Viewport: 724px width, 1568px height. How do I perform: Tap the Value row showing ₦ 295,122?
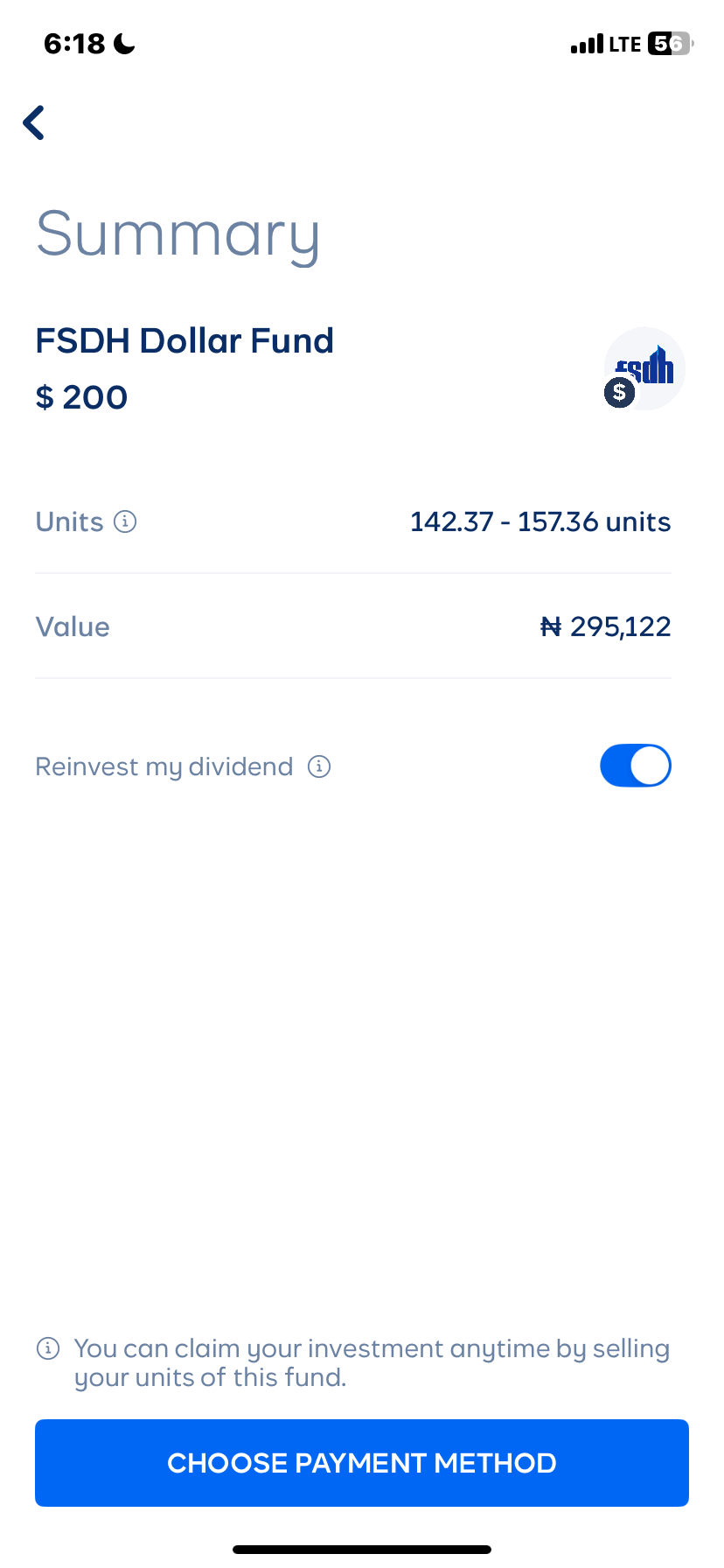pyautogui.click(x=604, y=626)
